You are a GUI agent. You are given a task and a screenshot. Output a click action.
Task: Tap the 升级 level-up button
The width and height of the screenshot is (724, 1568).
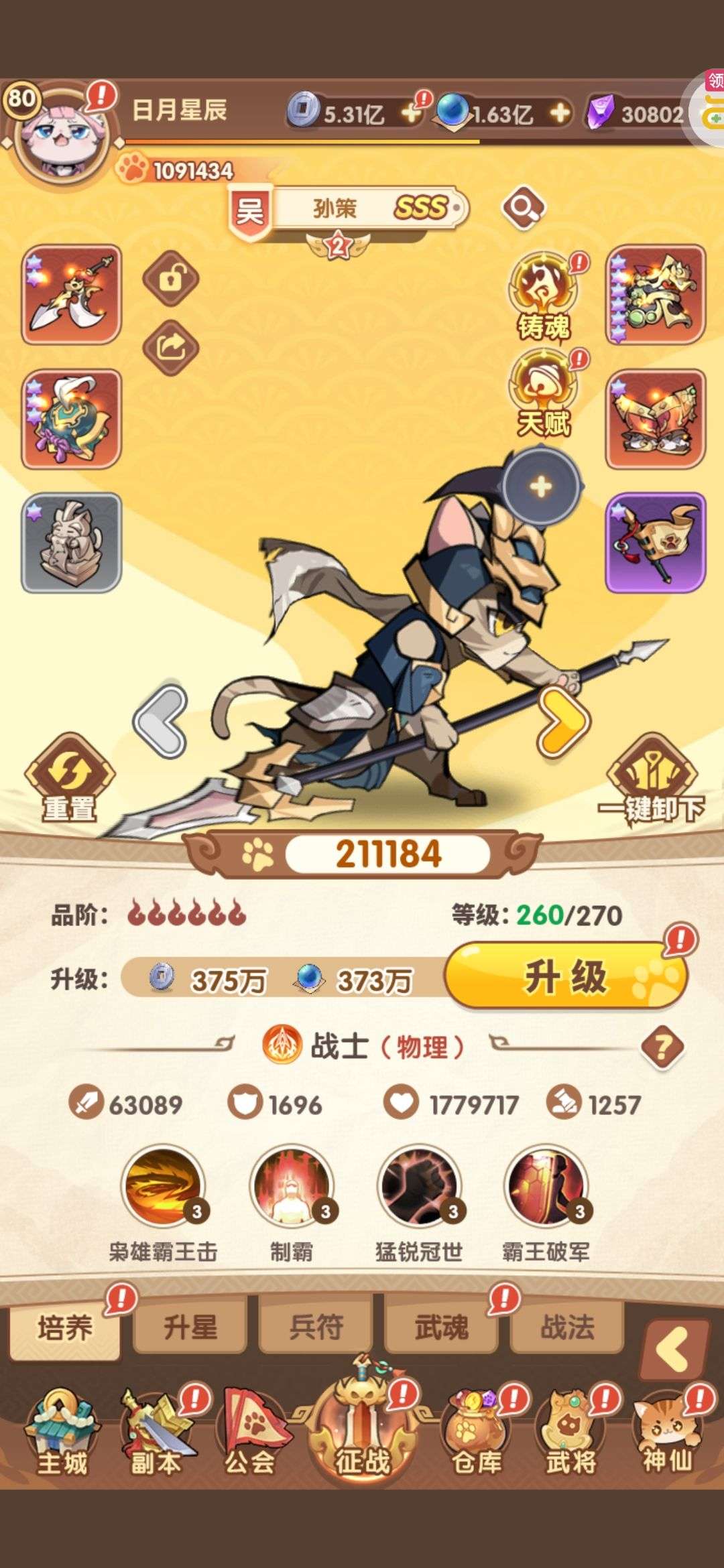[566, 976]
